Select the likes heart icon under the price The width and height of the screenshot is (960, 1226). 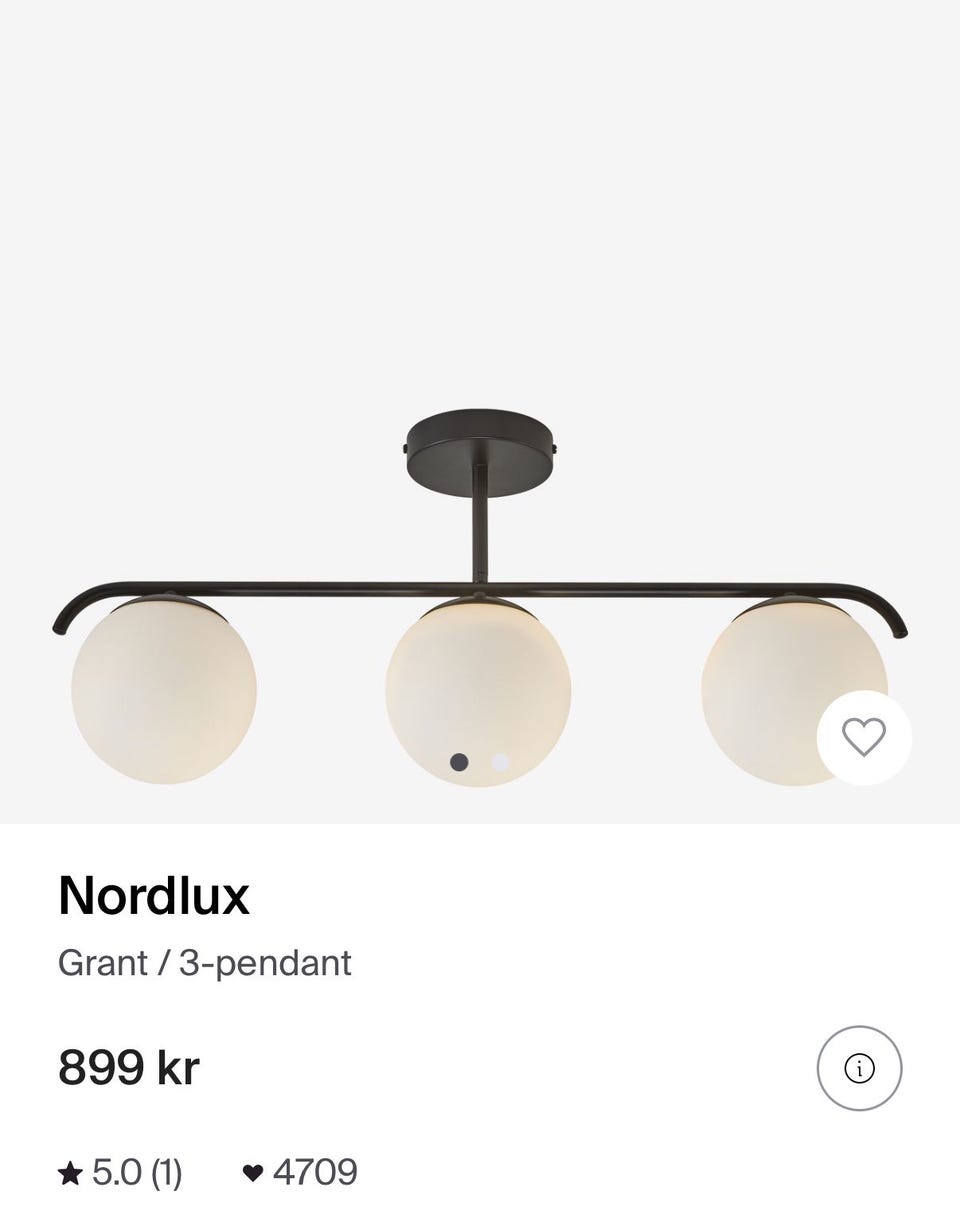pos(254,1171)
